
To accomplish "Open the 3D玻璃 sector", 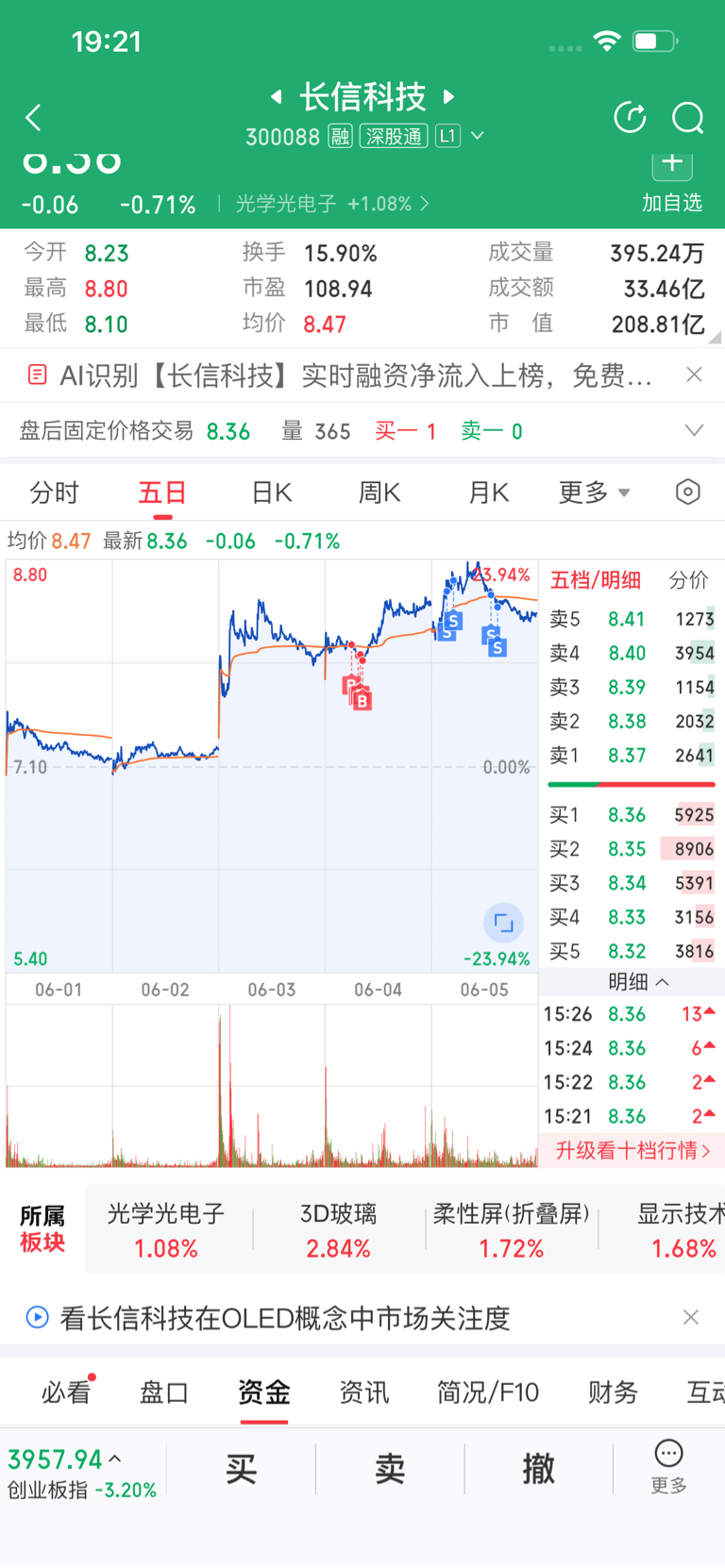I will tap(338, 1231).
